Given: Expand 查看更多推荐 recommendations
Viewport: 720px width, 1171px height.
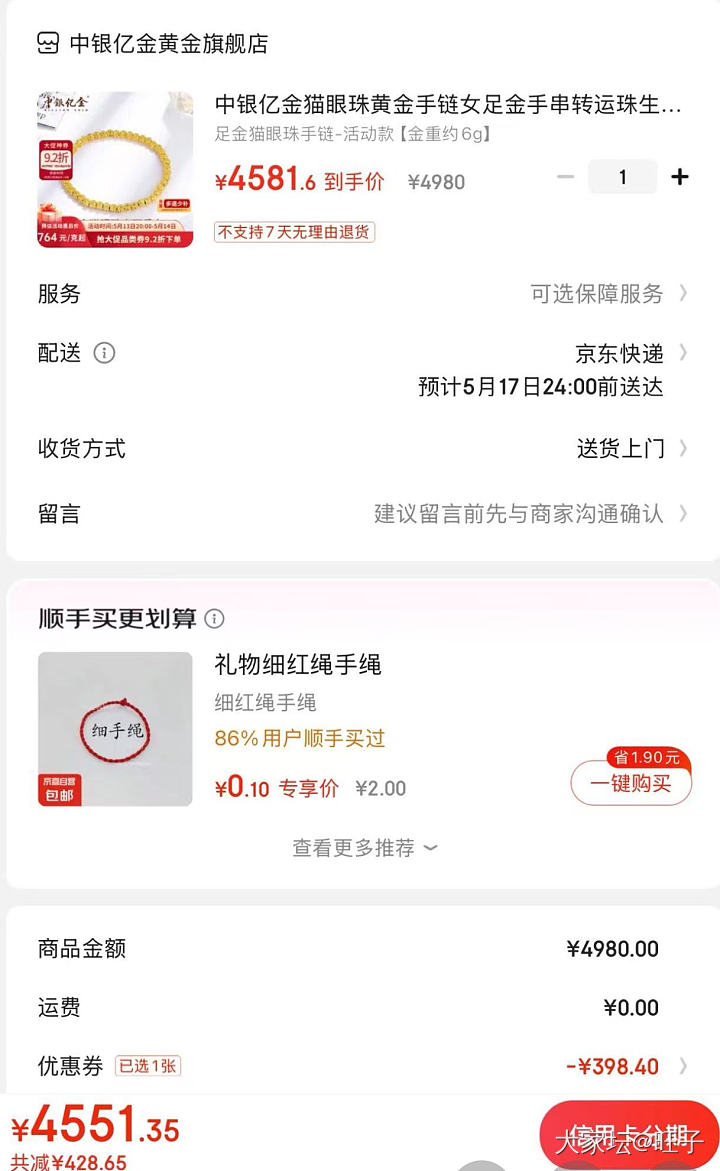Looking at the screenshot, I should [364, 848].
